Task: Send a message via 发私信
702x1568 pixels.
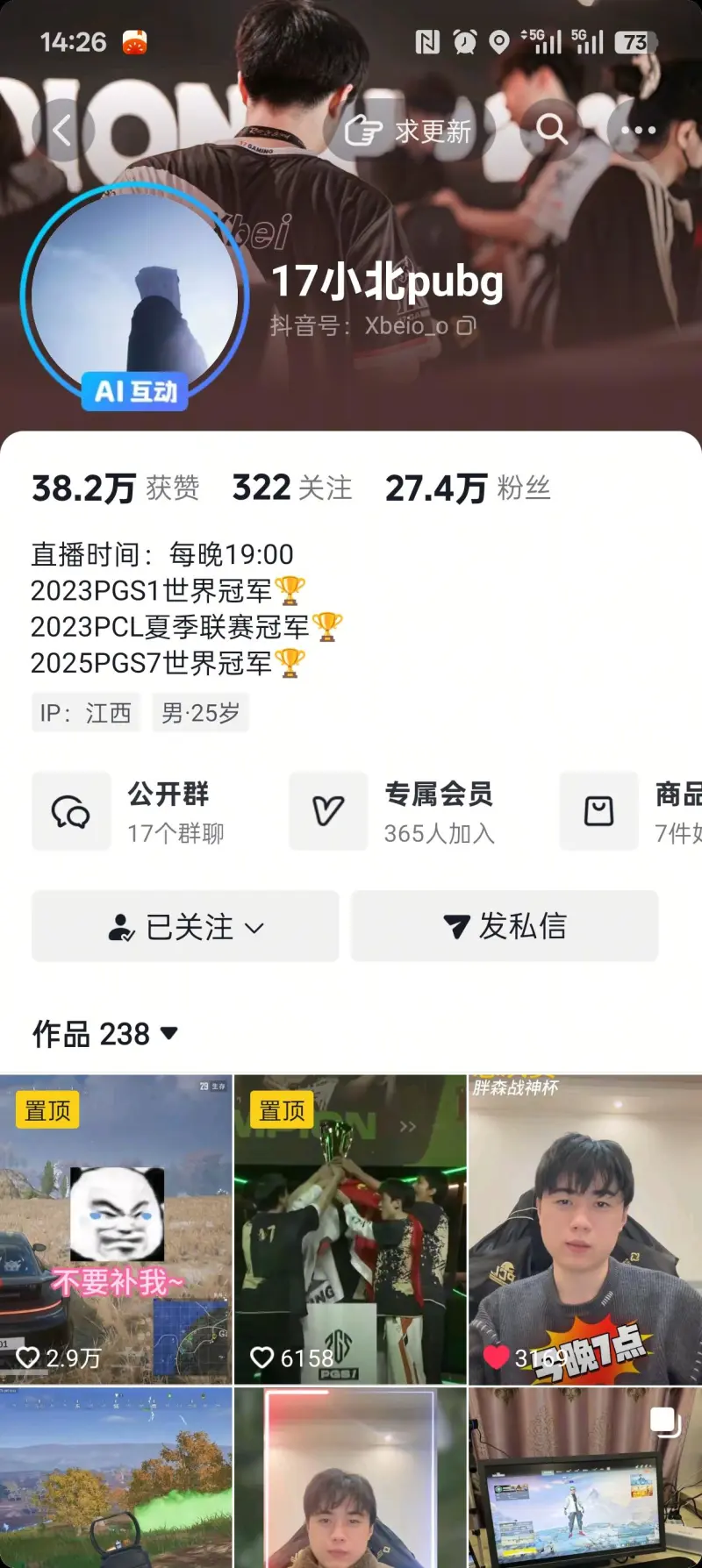Action: pos(505,926)
